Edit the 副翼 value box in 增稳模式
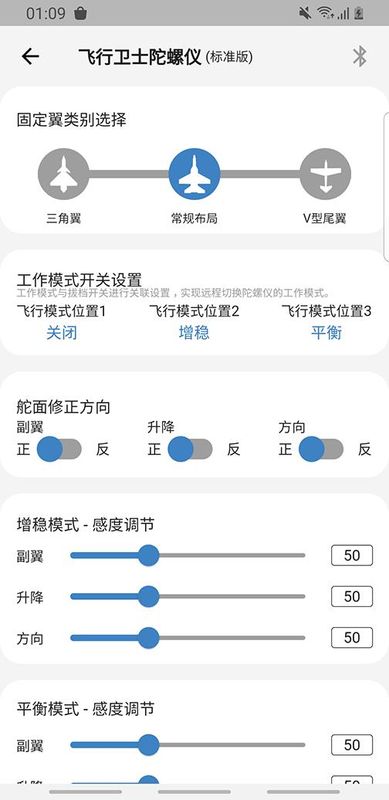Image resolution: width=389 pixels, height=800 pixels. tap(352, 556)
